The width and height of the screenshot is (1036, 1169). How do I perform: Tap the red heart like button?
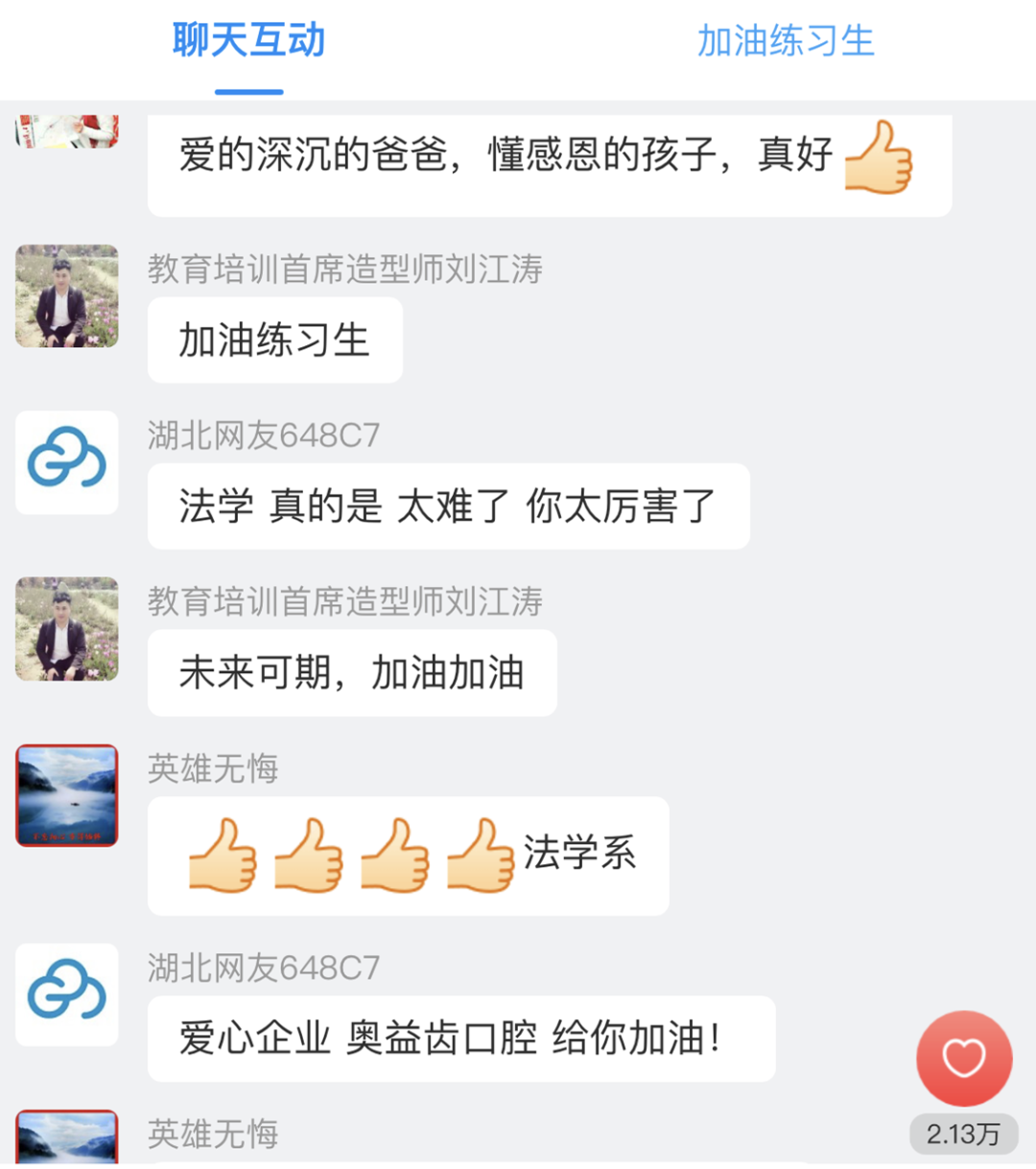pos(963,1059)
